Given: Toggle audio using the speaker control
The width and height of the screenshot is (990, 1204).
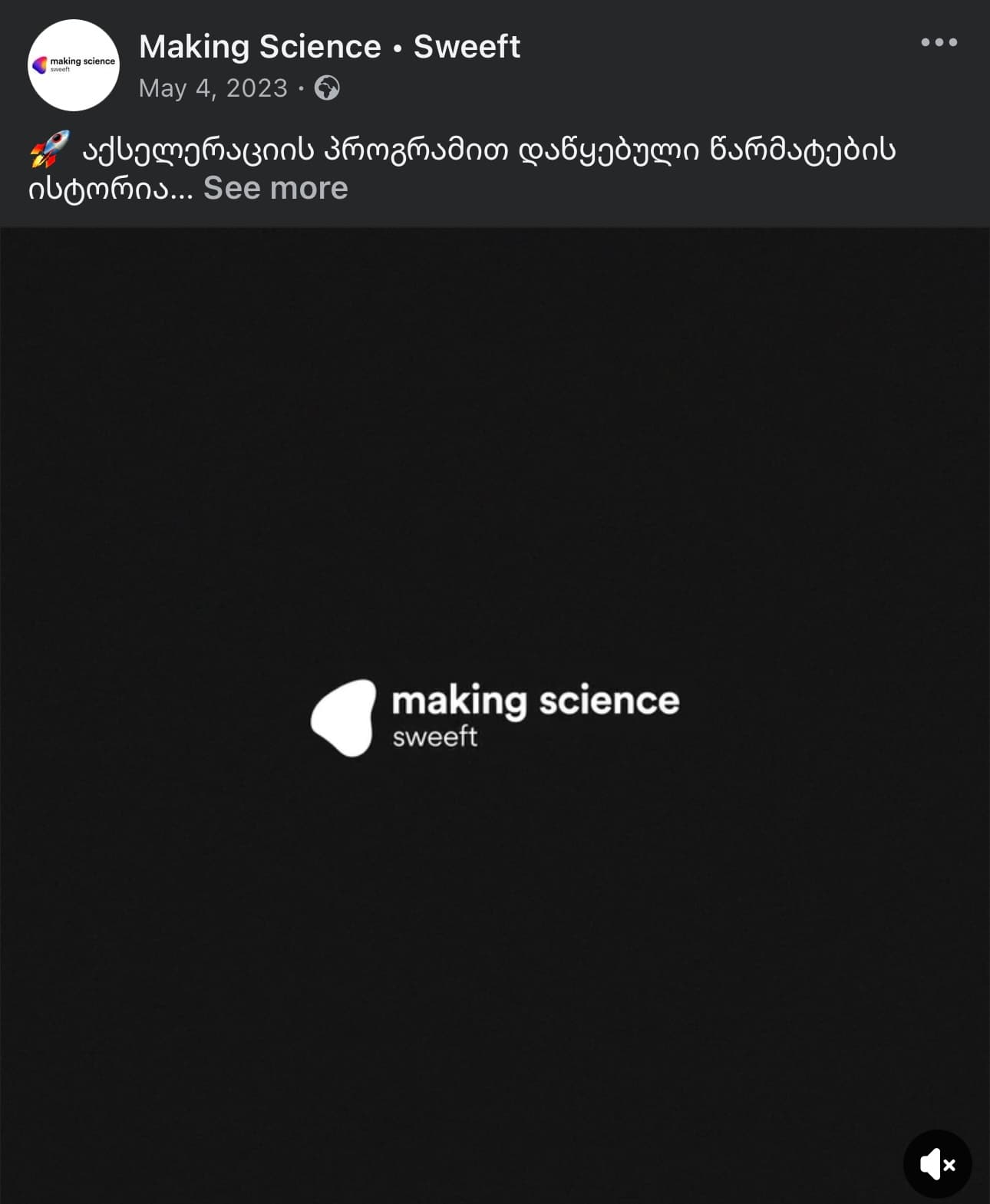Looking at the screenshot, I should coord(937,1163).
